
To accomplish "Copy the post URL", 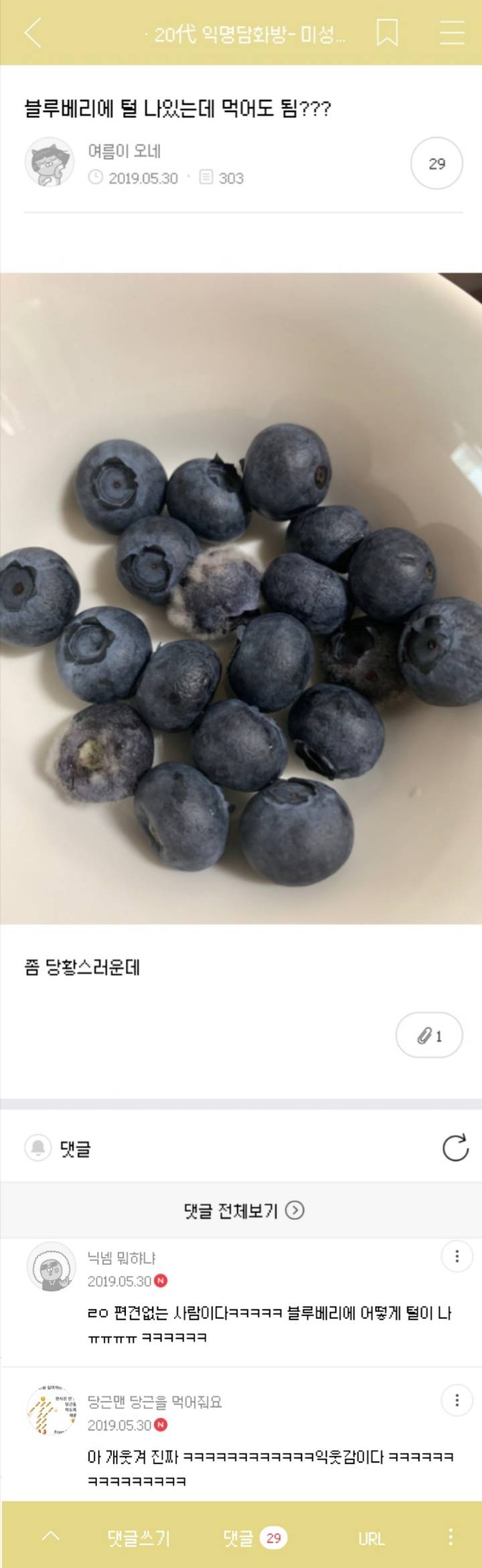I will (372, 1538).
